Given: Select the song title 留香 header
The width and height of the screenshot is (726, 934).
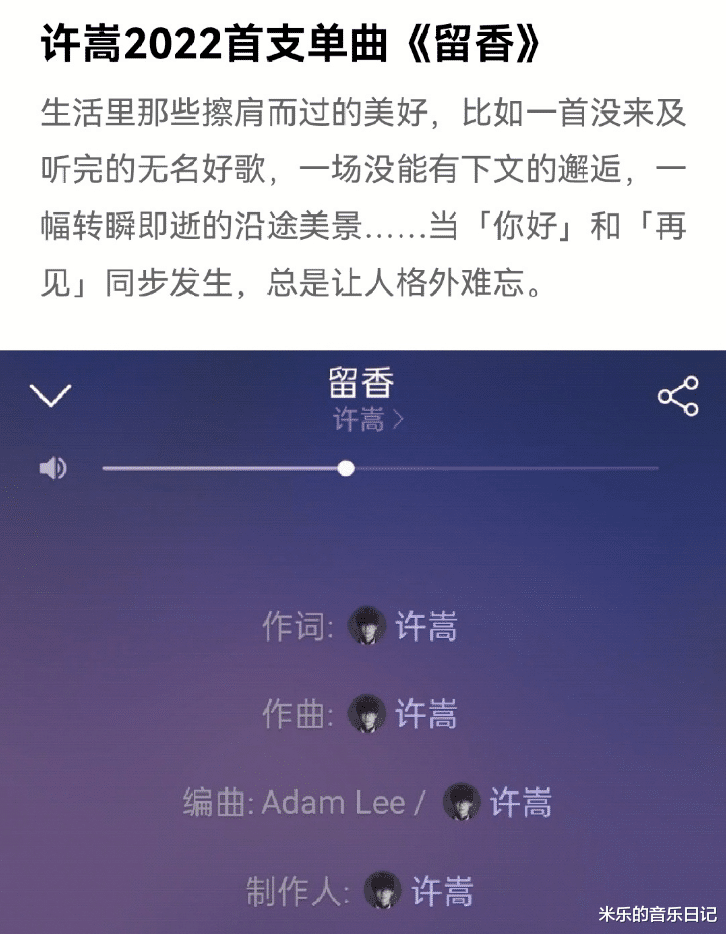Looking at the screenshot, I should (x=362, y=384).
